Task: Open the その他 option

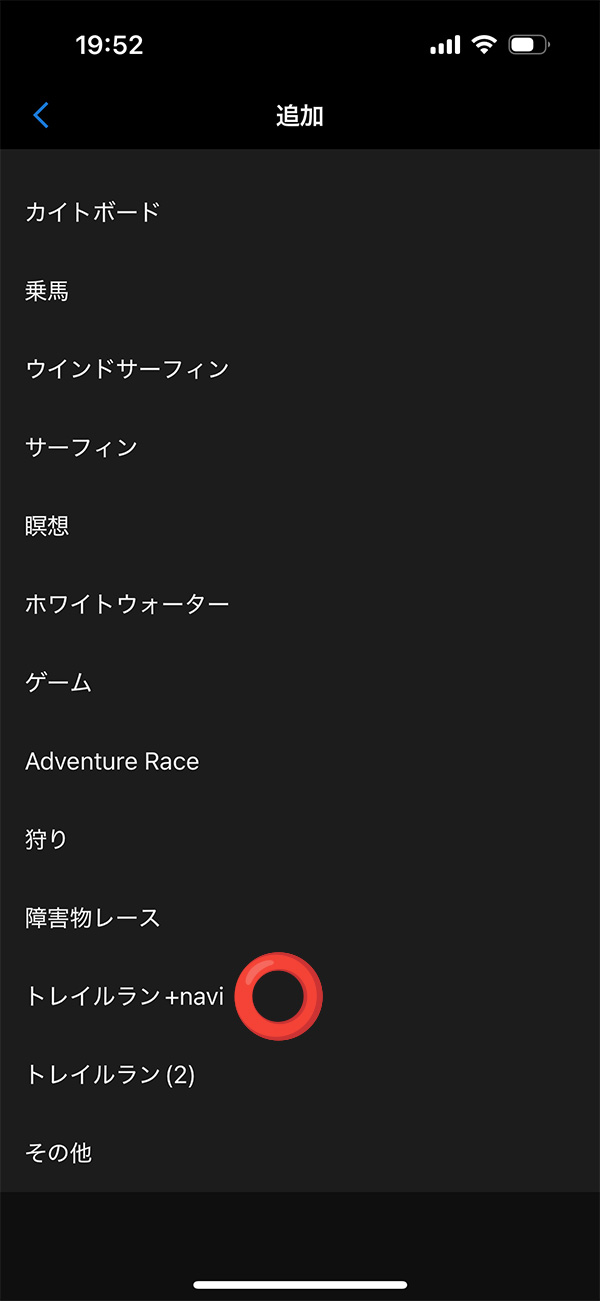Action: pos(59,1152)
